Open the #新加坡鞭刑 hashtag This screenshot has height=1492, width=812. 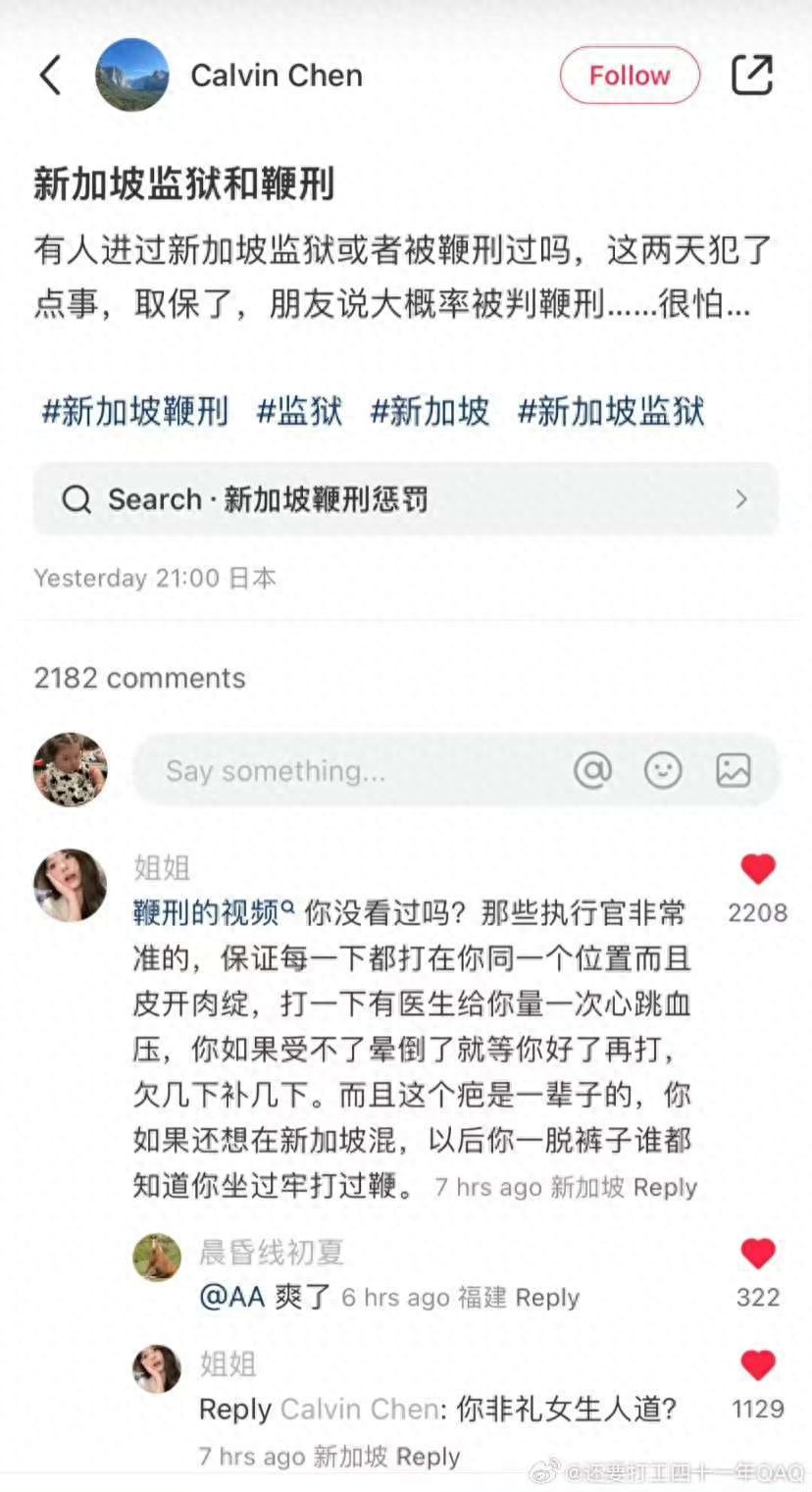coord(135,411)
